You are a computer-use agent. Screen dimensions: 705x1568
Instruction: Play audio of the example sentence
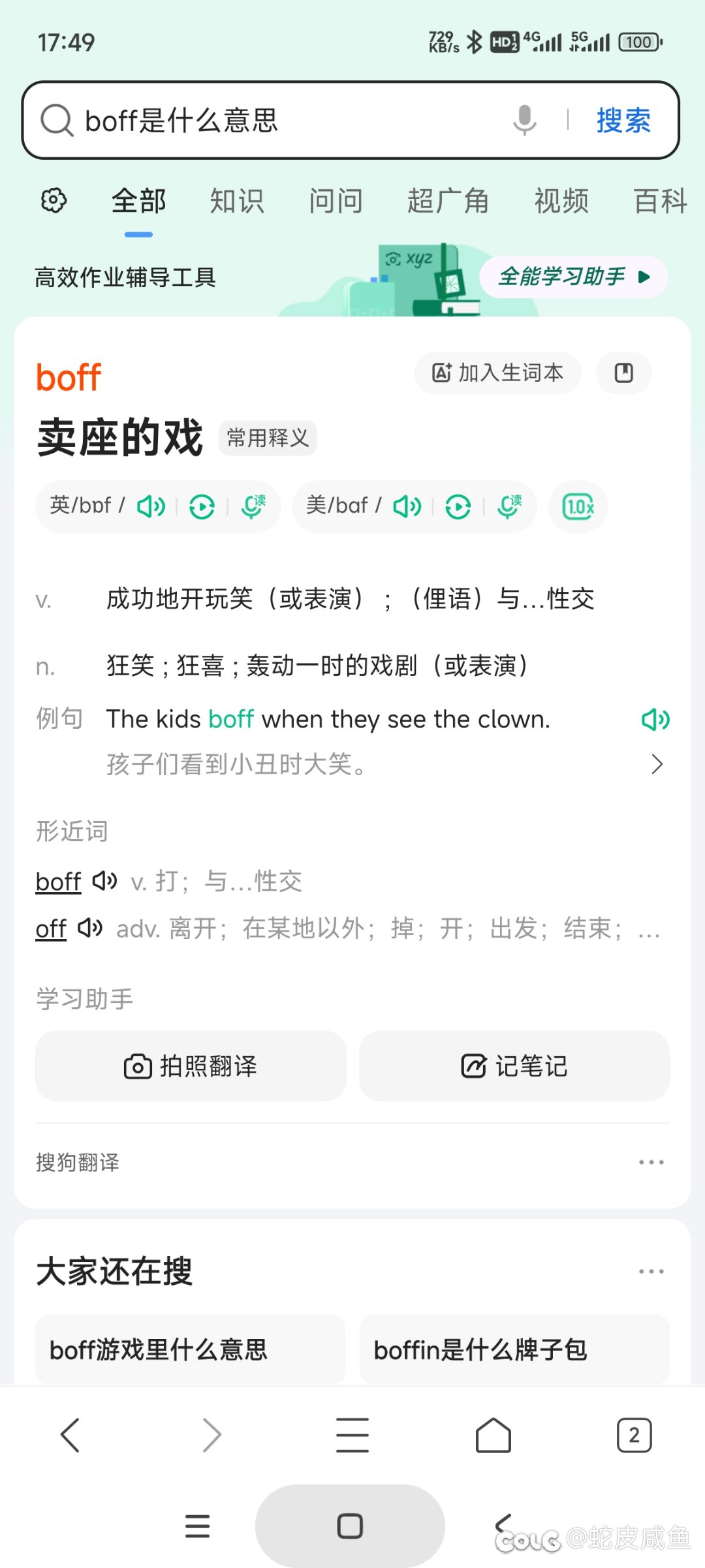pyautogui.click(x=655, y=719)
